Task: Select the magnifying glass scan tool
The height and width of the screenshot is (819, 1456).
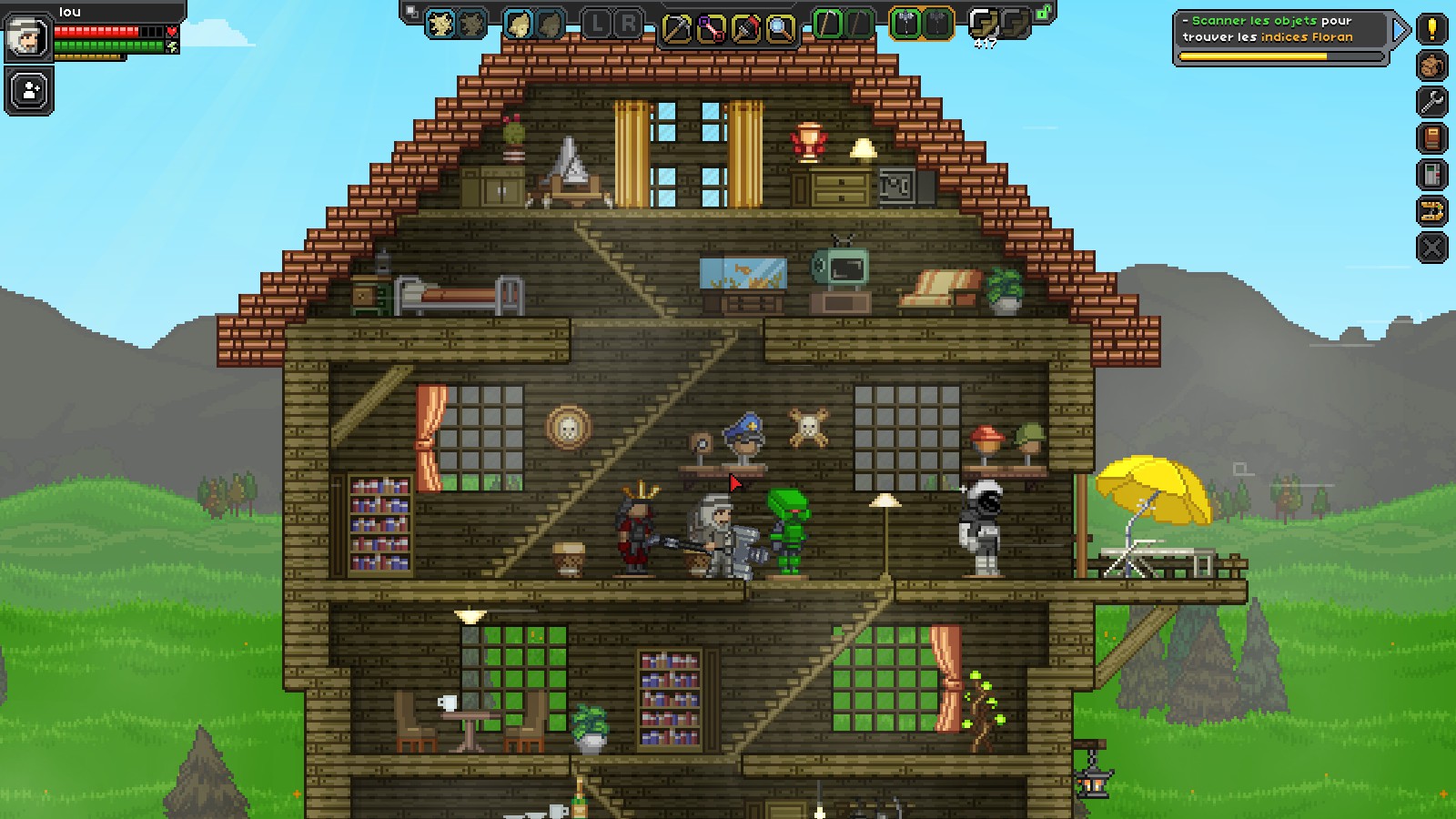Action: [x=780, y=28]
